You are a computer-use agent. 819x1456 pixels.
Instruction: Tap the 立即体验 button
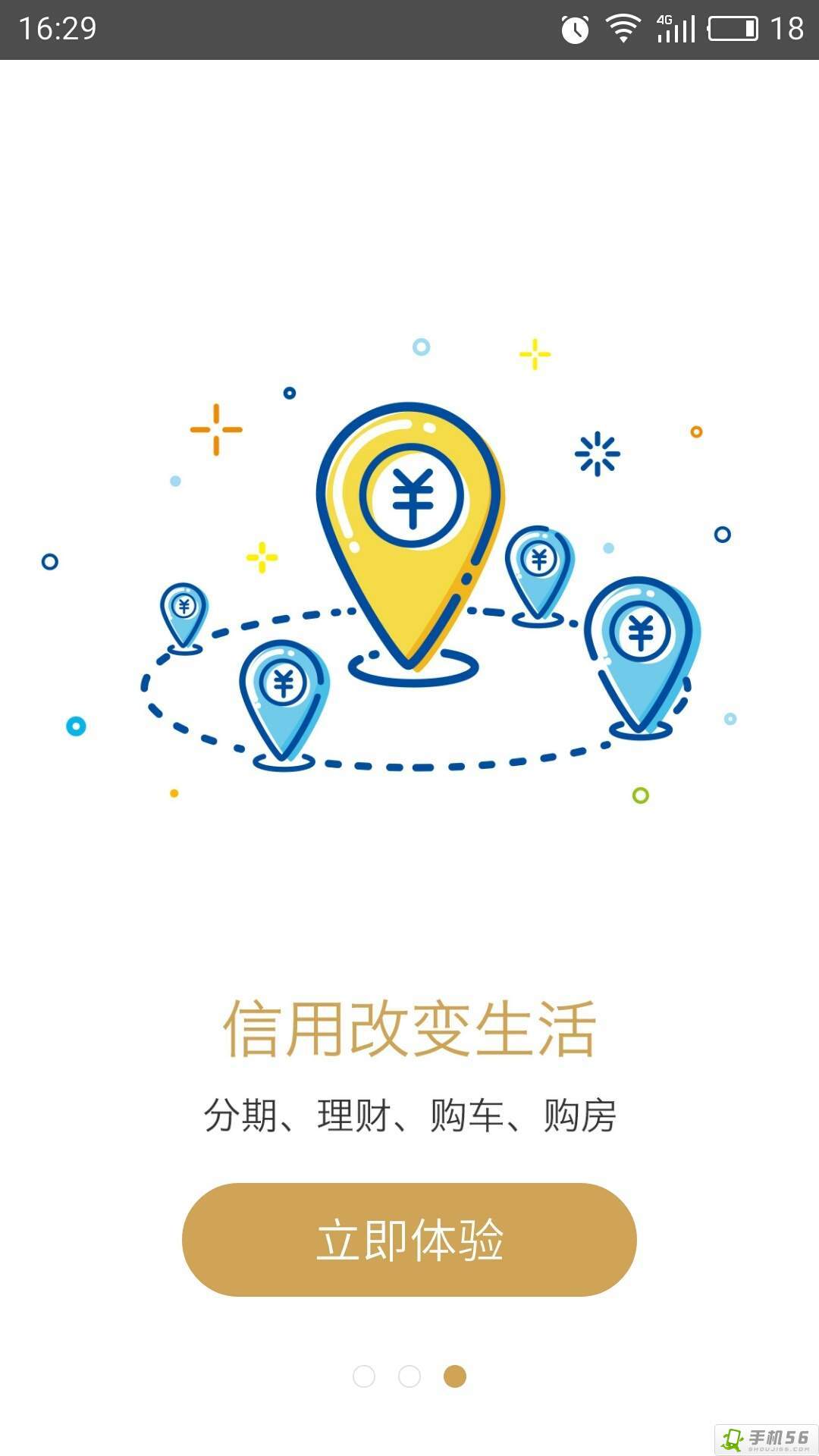[x=409, y=1239]
